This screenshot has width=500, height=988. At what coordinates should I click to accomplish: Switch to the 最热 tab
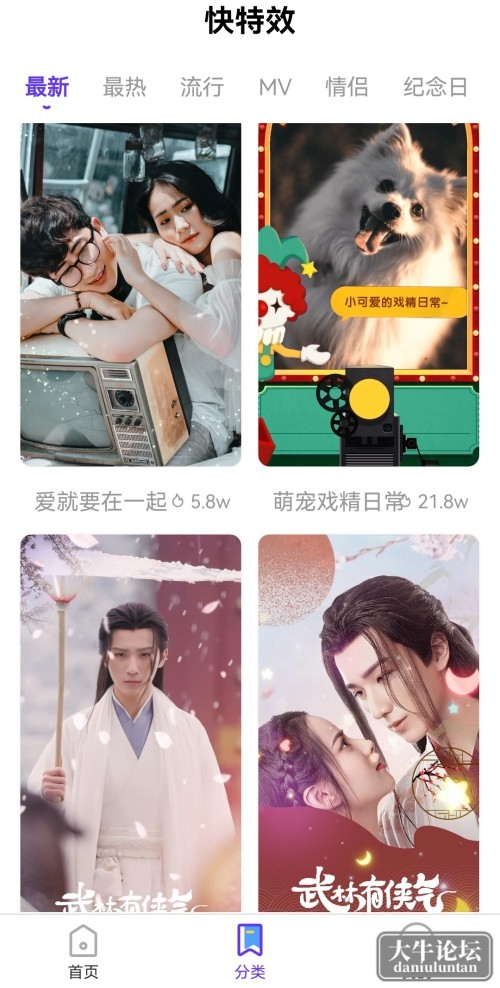(x=125, y=87)
